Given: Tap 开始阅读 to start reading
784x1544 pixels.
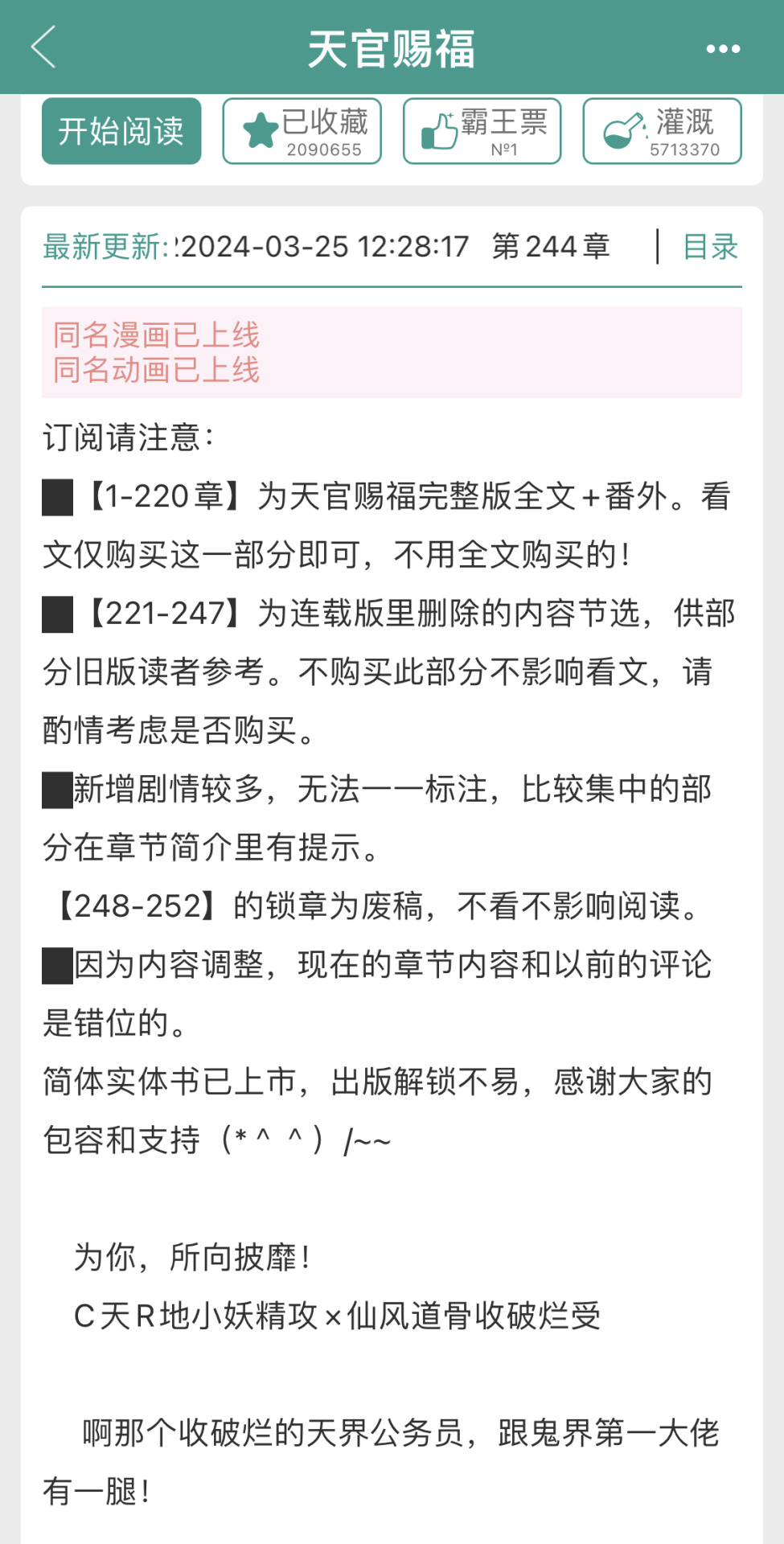Looking at the screenshot, I should point(121,131).
